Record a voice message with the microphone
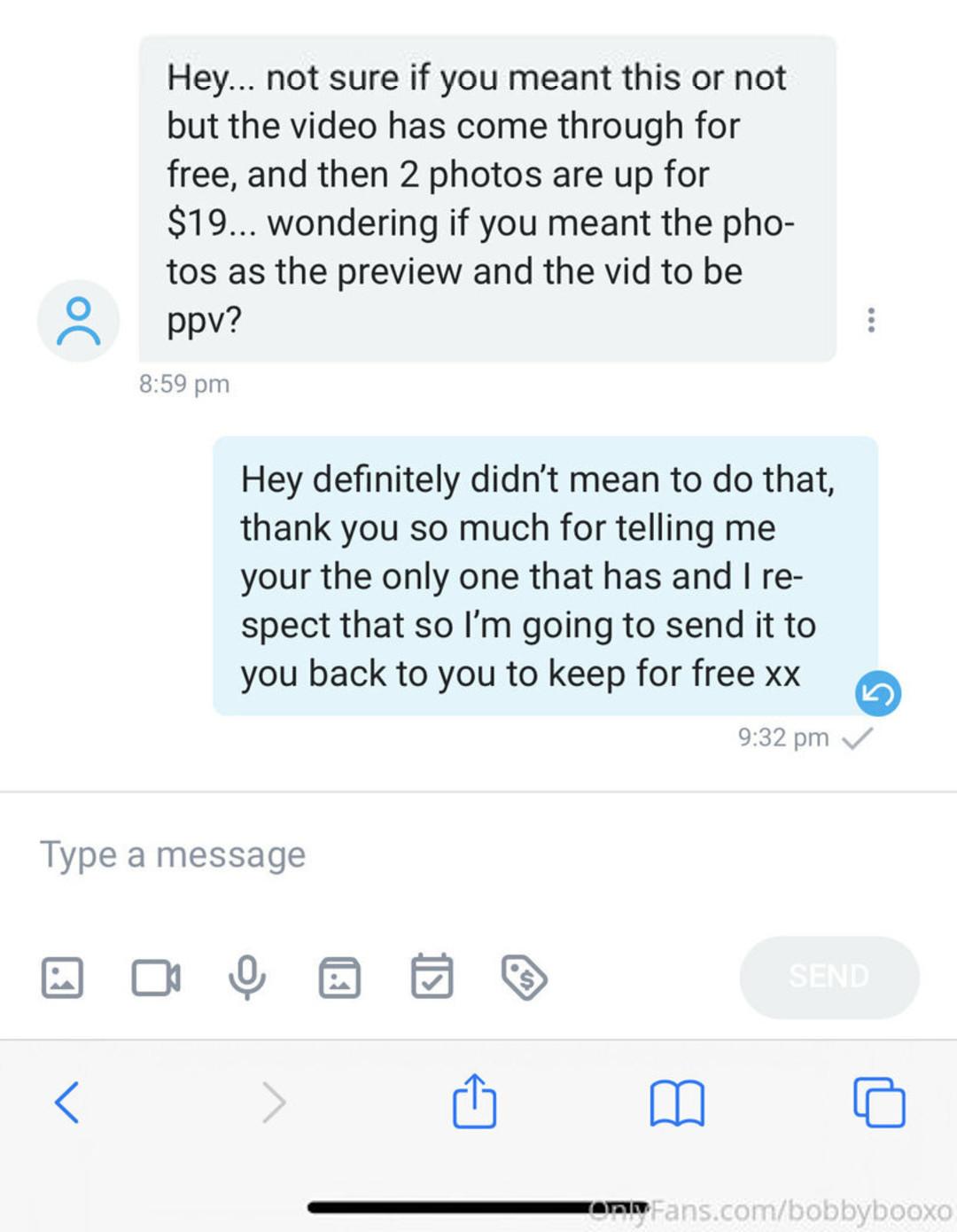Image resolution: width=957 pixels, height=1232 pixels. (x=247, y=978)
